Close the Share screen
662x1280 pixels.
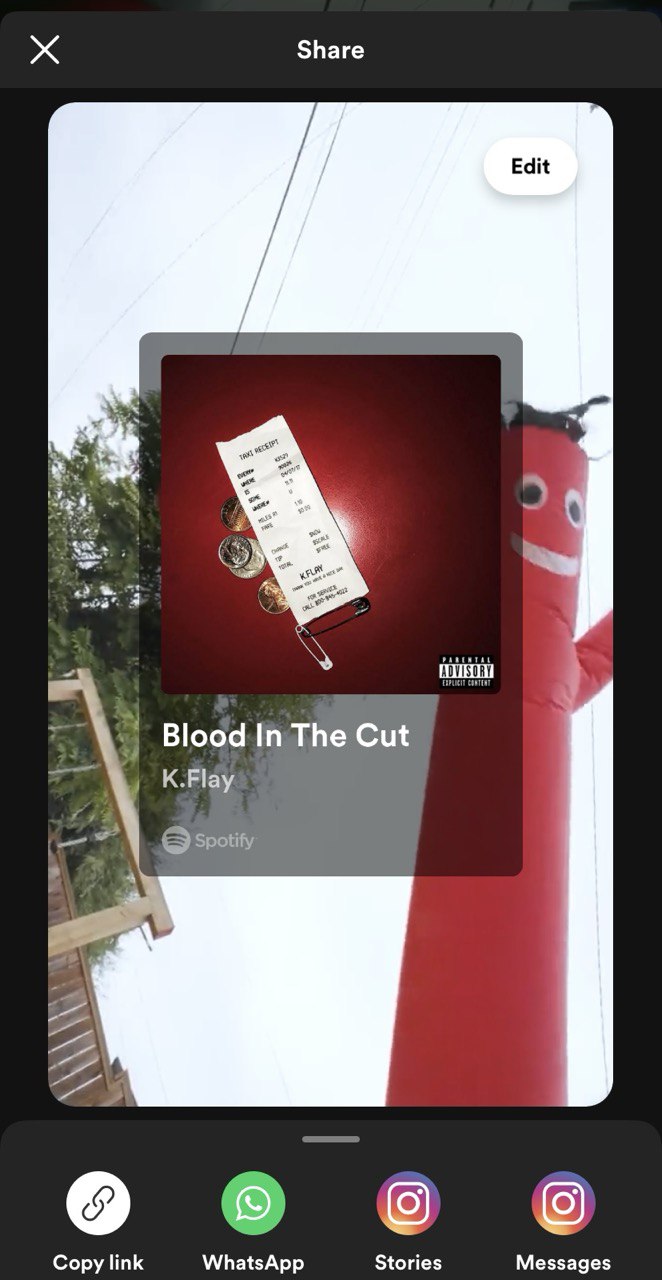tap(44, 50)
